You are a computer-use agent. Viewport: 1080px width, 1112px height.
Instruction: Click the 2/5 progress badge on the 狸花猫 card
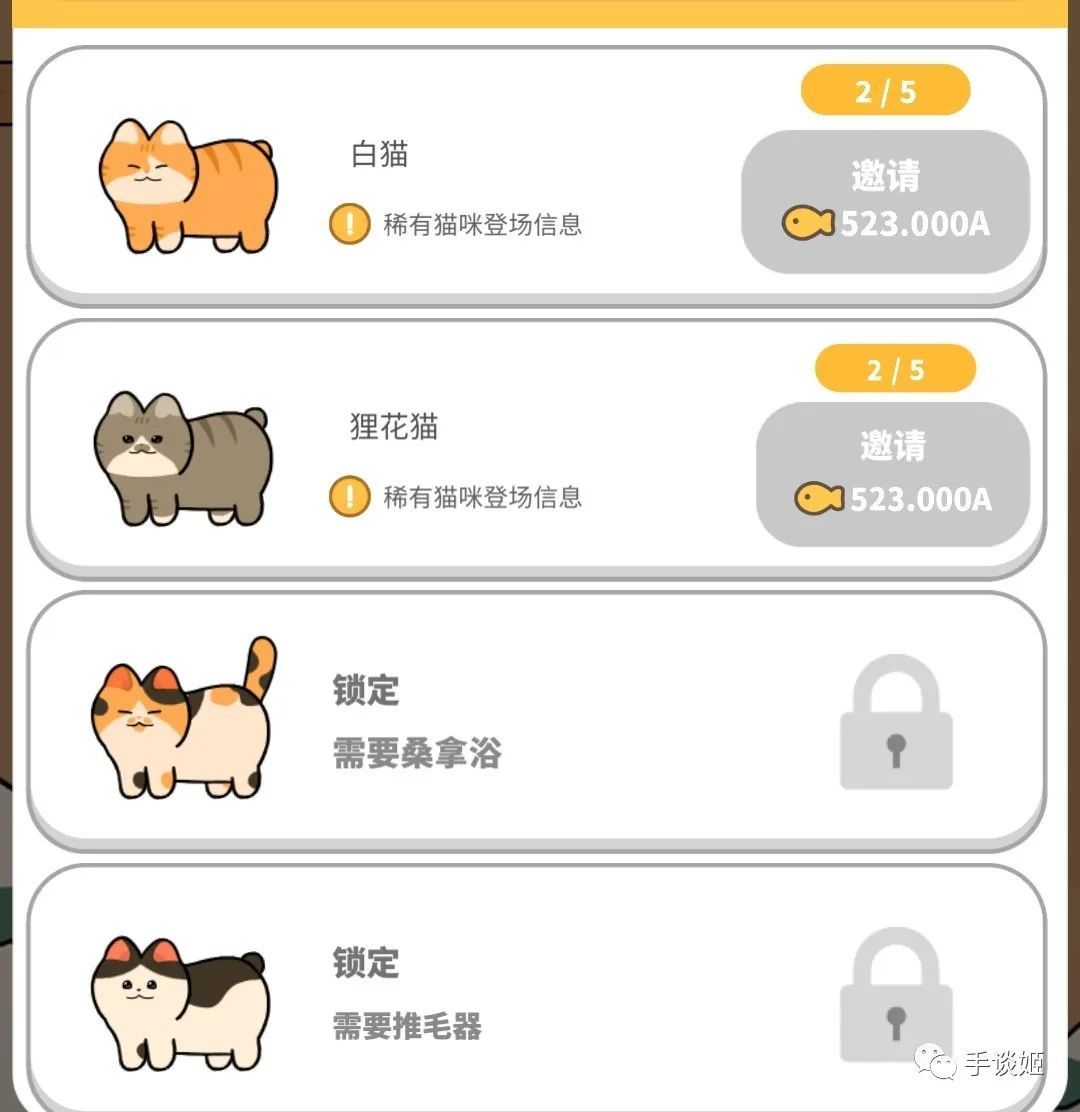[892, 368]
